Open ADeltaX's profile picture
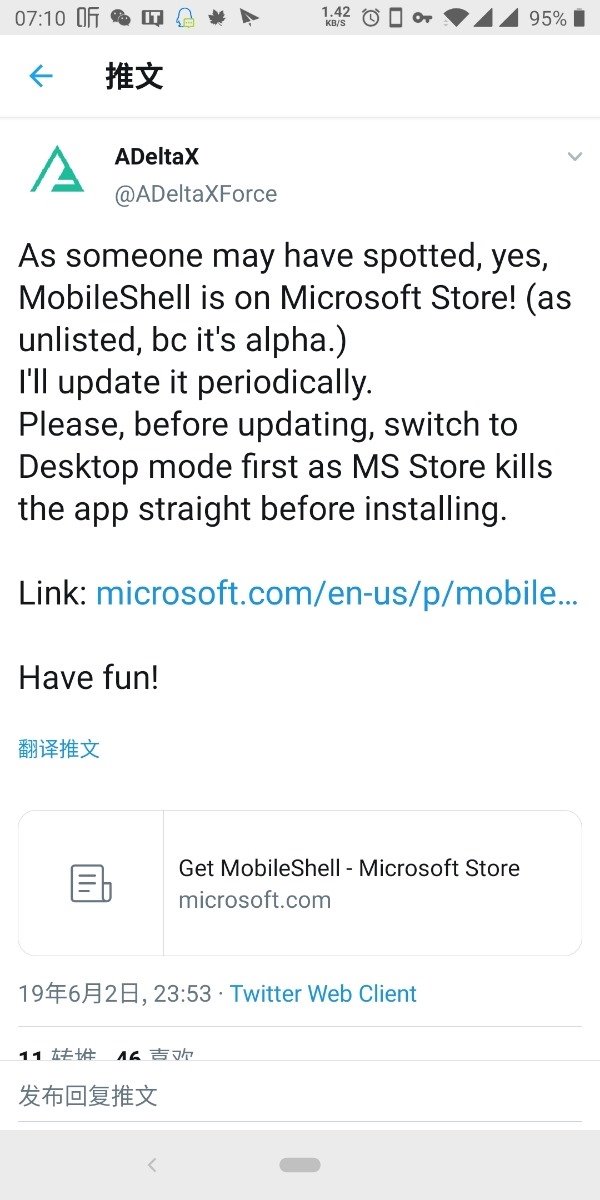The image size is (600, 1200). coord(57,168)
